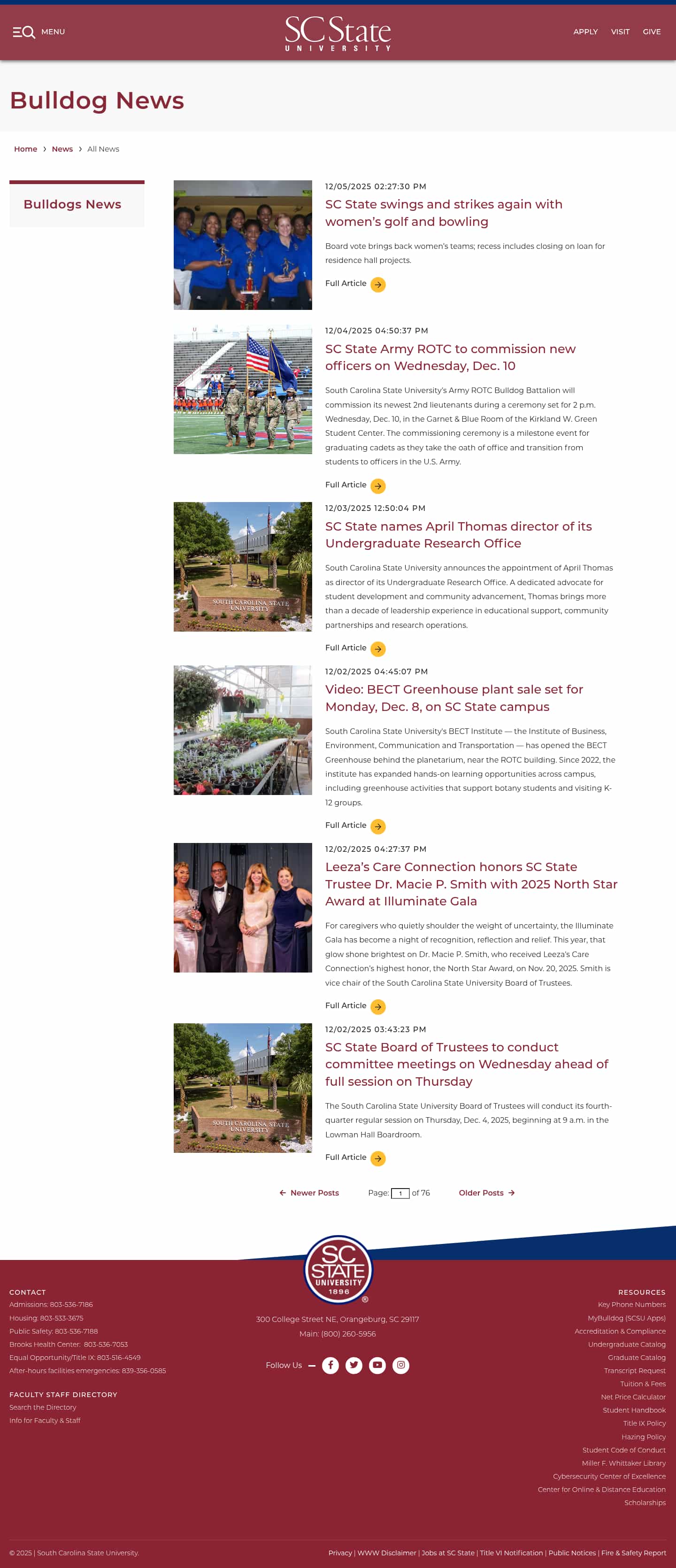Viewport: 676px width, 1568px height.
Task: Click the SC State logo in the header
Action: (338, 33)
